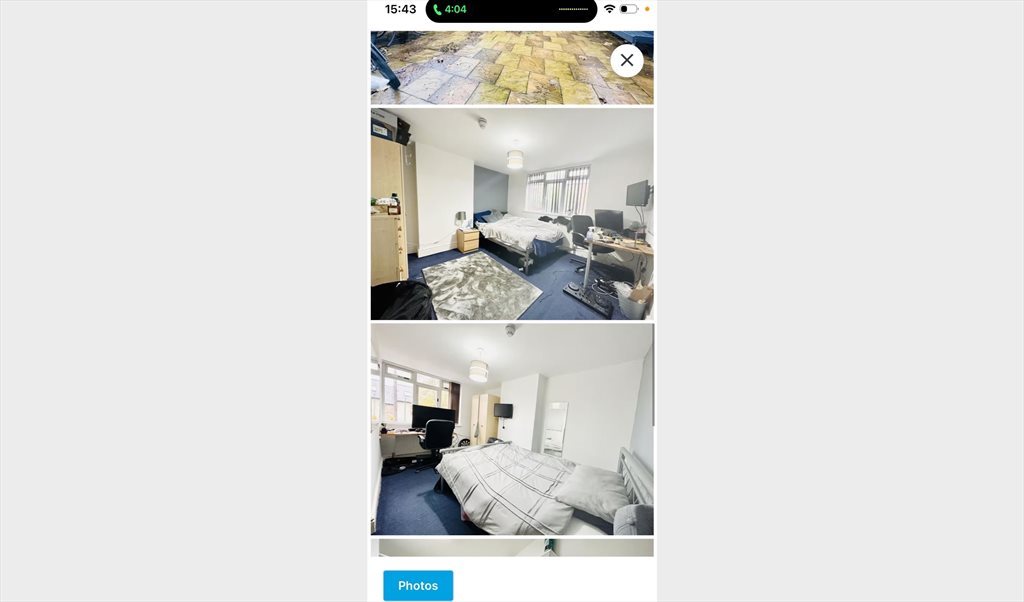Close the photo gallery view
Screen dimensions: 1024x602
pos(627,60)
